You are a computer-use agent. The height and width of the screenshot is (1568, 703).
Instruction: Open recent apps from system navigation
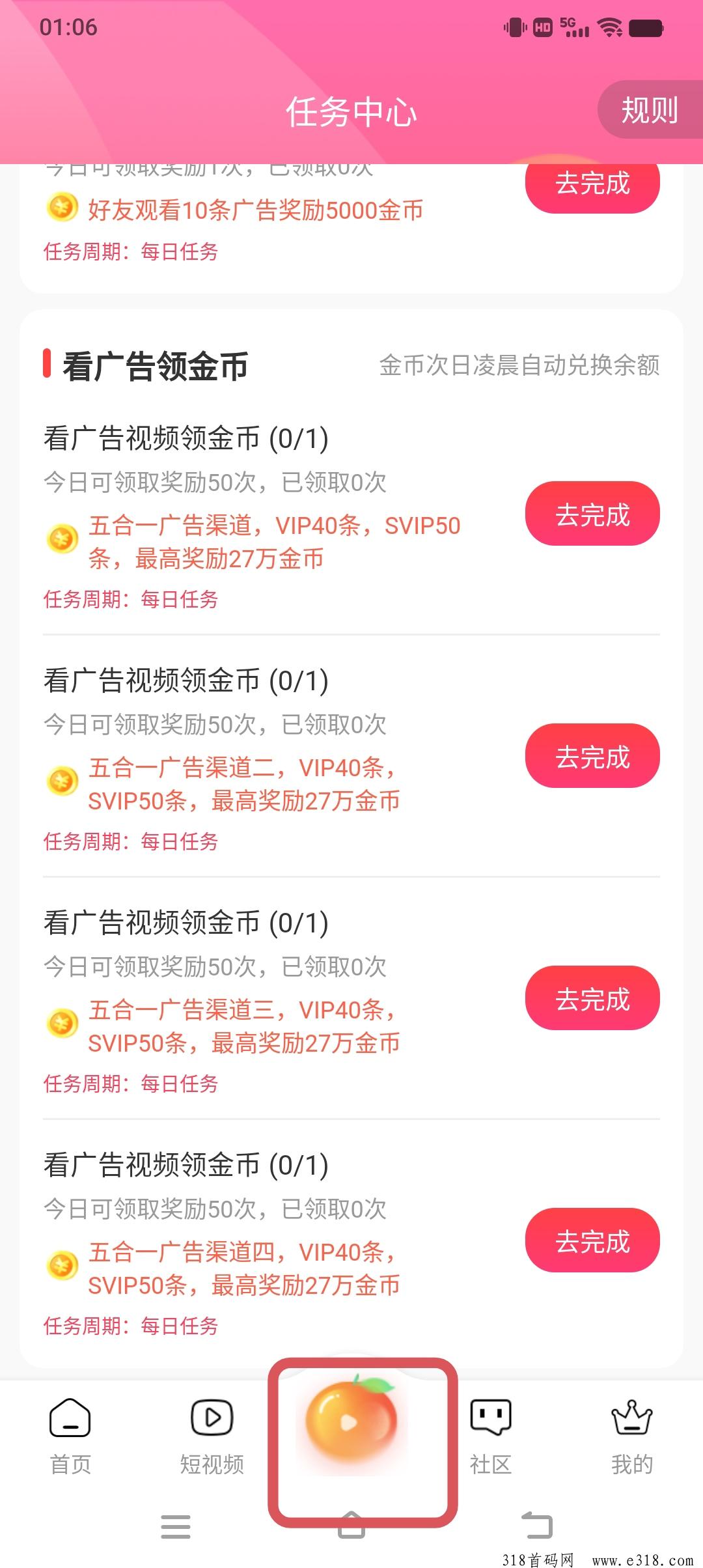click(176, 1527)
